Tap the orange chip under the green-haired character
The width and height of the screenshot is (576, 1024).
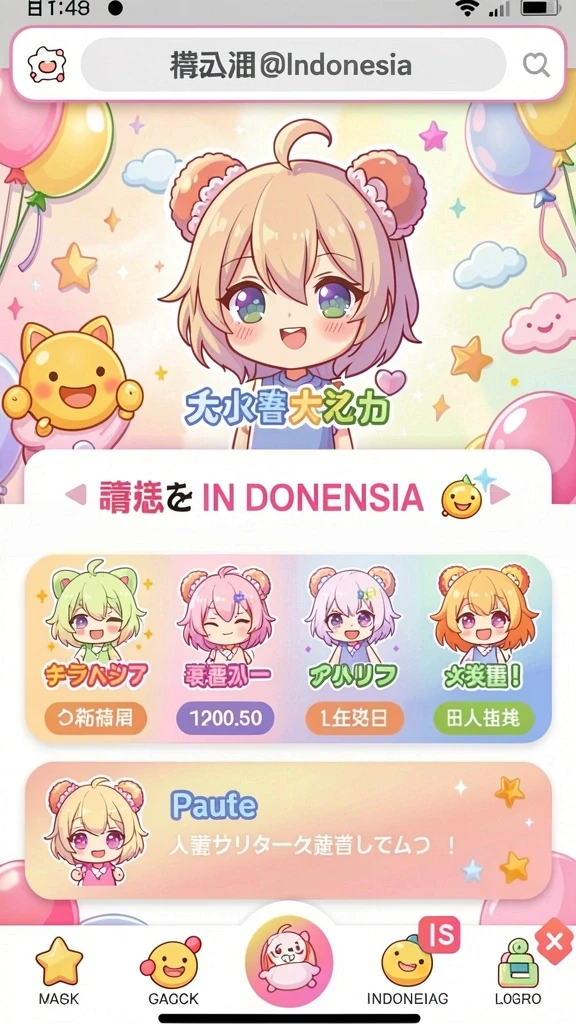point(96,719)
